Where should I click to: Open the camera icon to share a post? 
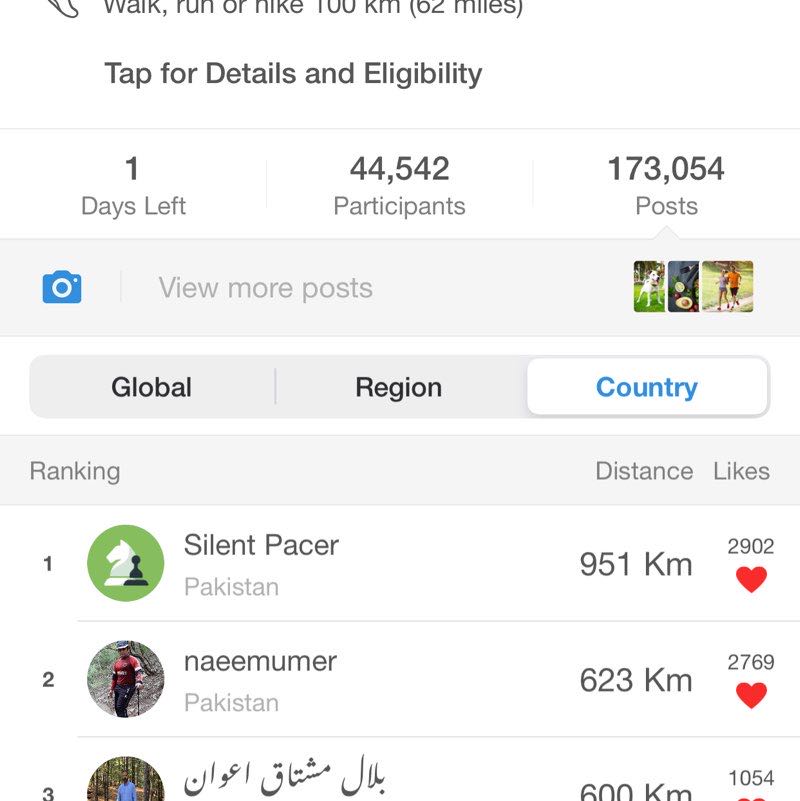pos(60,287)
